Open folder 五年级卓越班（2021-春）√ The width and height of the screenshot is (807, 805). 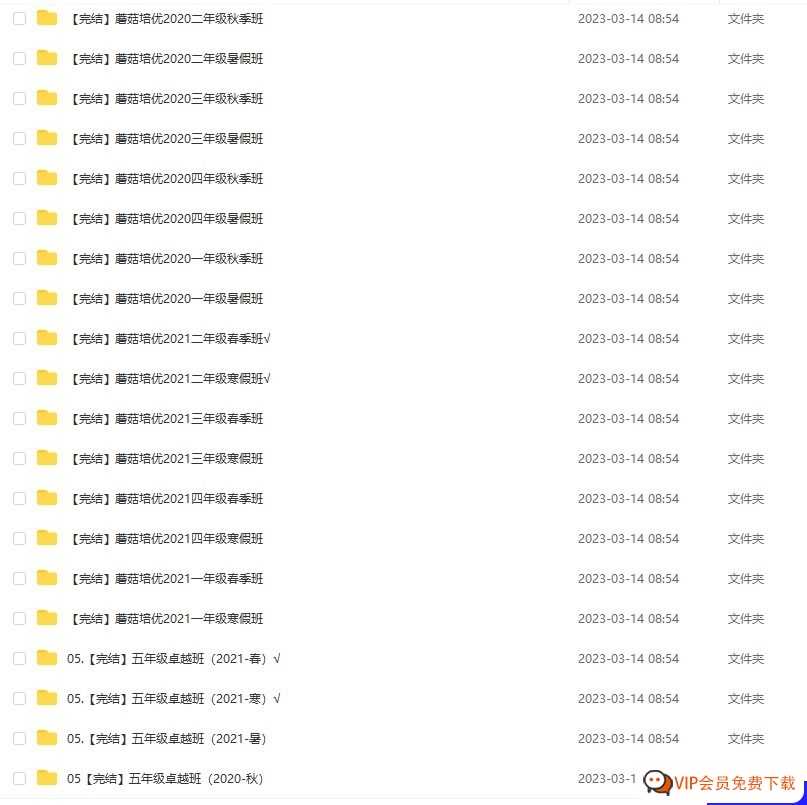pos(174,659)
